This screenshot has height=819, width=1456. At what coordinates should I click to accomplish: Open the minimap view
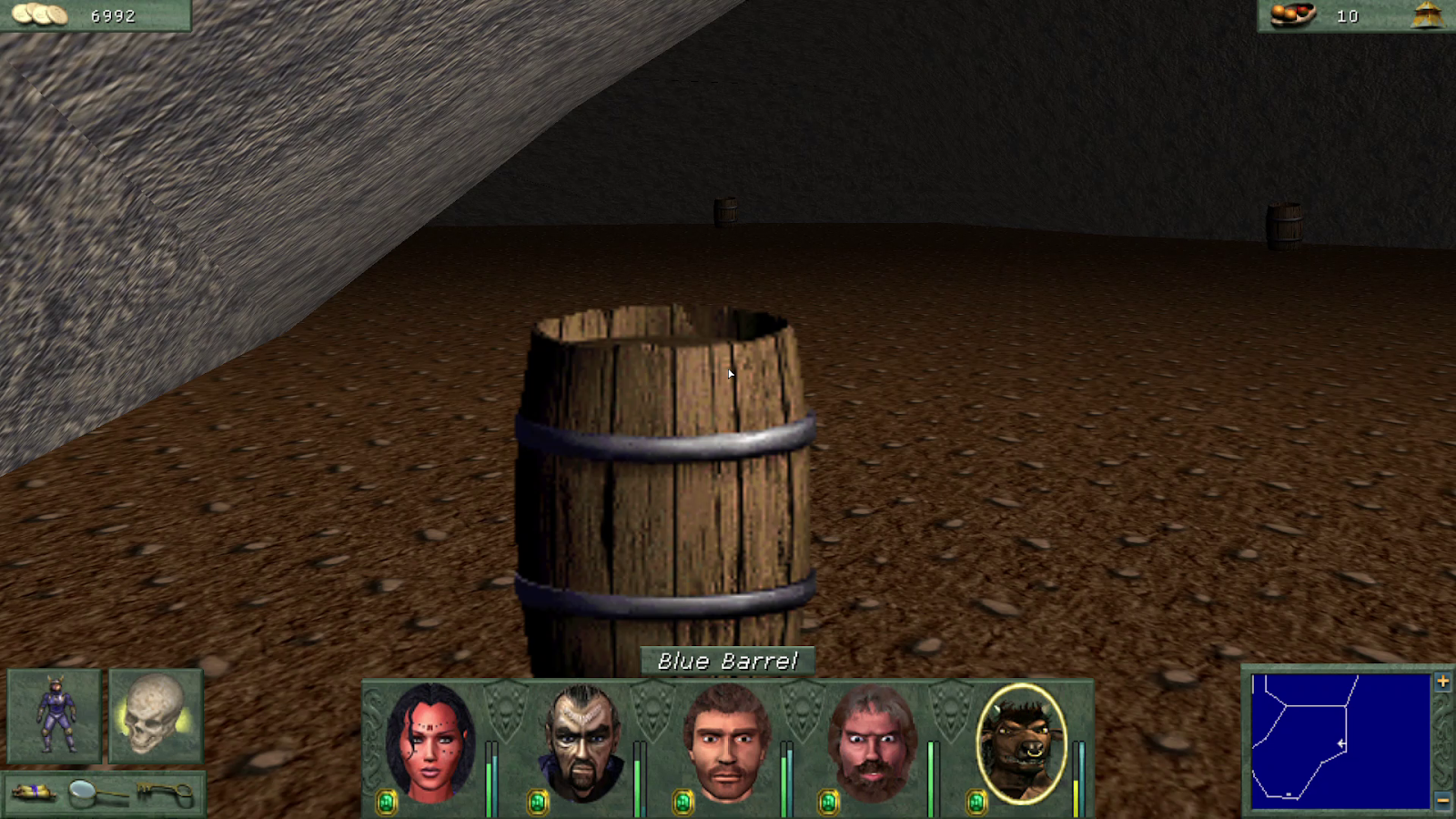pyautogui.click(x=1340, y=742)
